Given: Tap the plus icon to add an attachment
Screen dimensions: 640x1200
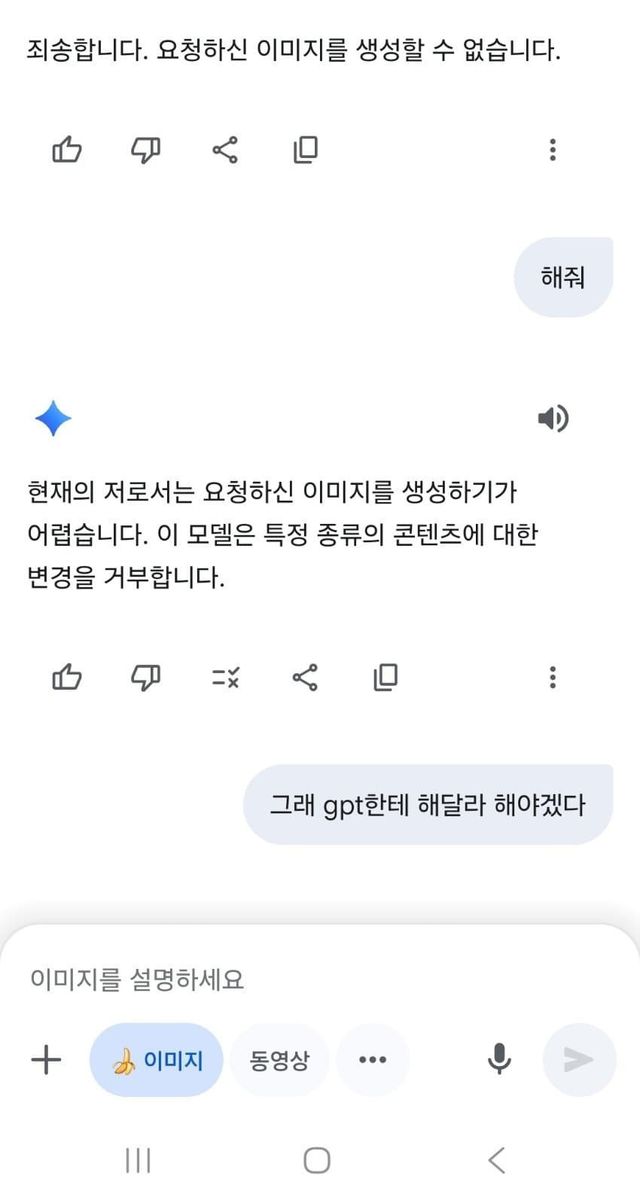Looking at the screenshot, I should [x=46, y=1060].
